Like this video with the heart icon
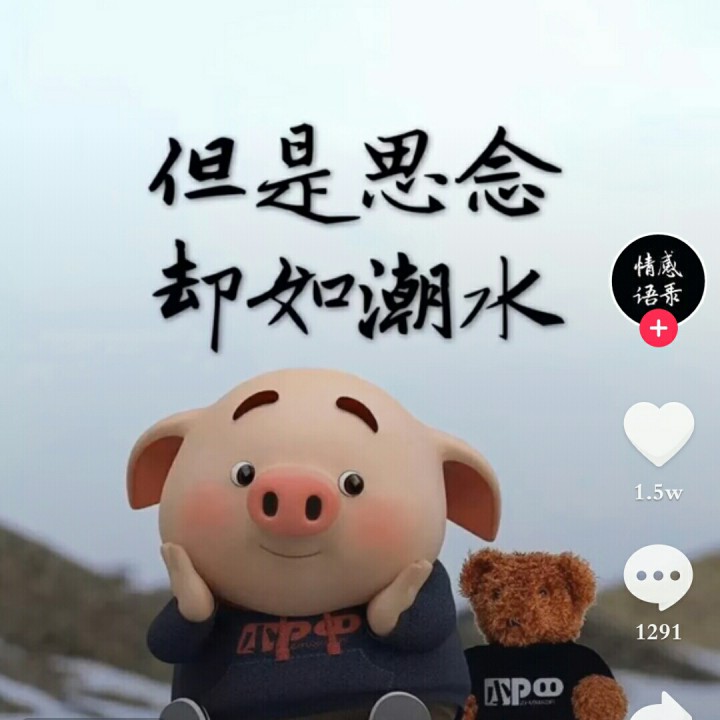The image size is (720, 720). tap(658, 434)
